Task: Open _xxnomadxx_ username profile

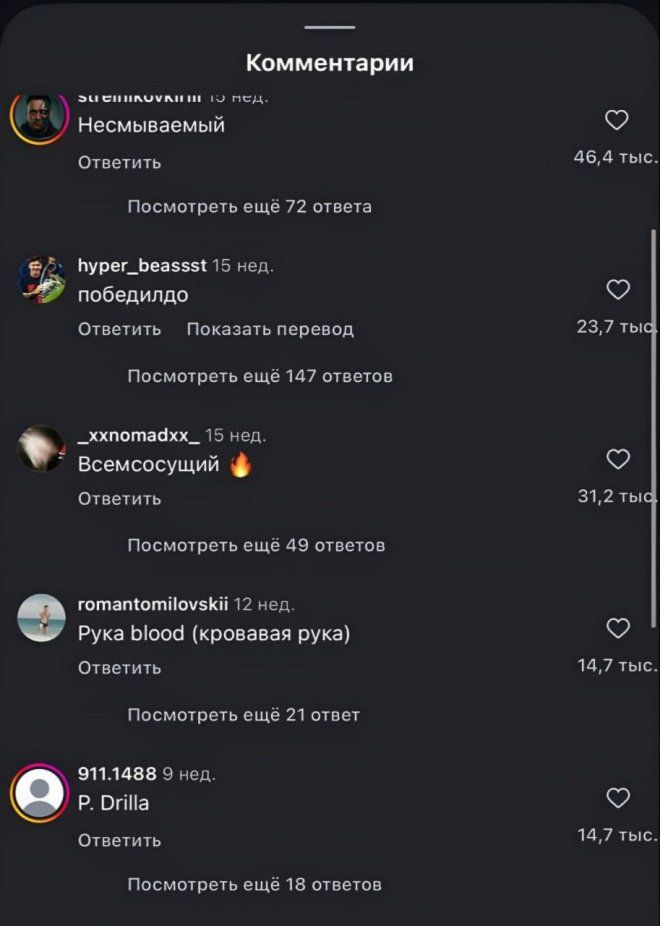Action: click(138, 435)
